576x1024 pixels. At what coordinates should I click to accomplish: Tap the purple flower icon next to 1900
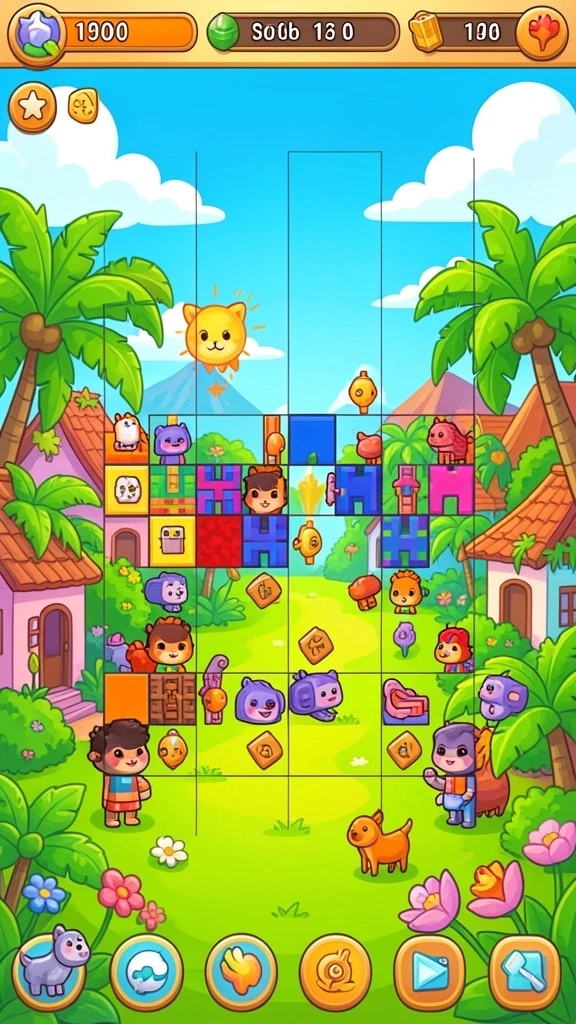36,33
